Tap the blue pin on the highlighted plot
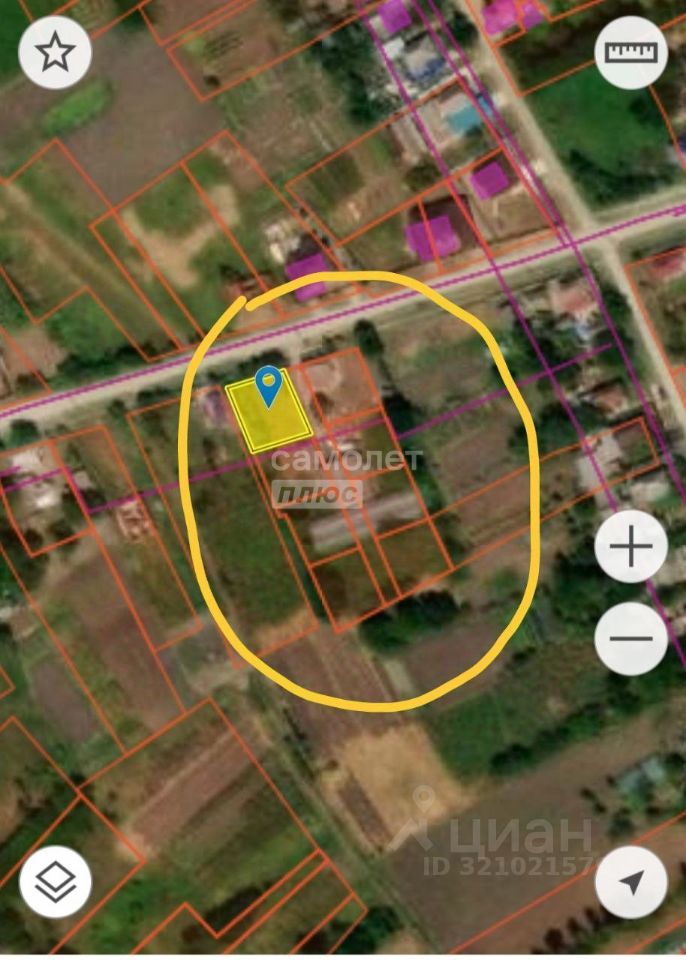 268,385
